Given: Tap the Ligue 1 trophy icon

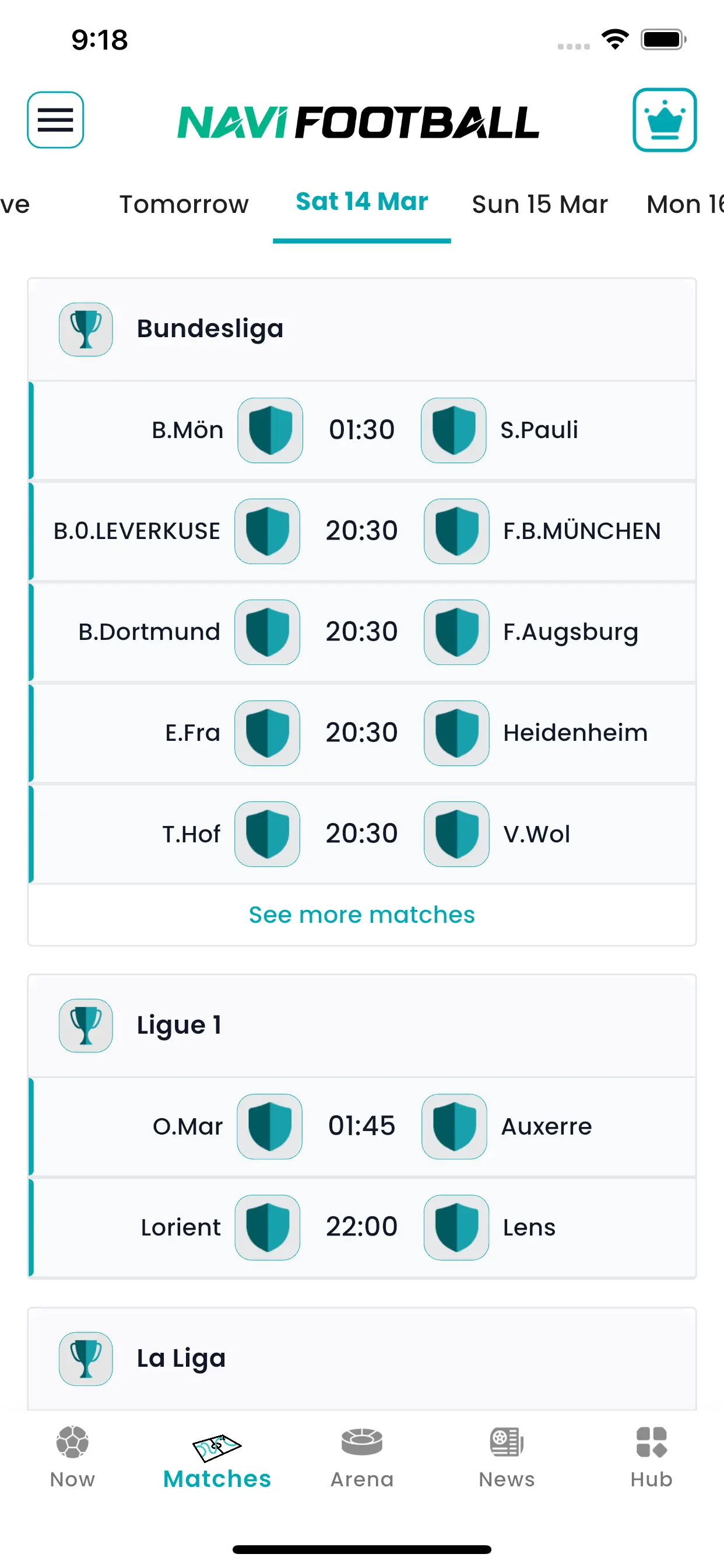Looking at the screenshot, I should pos(85,1025).
